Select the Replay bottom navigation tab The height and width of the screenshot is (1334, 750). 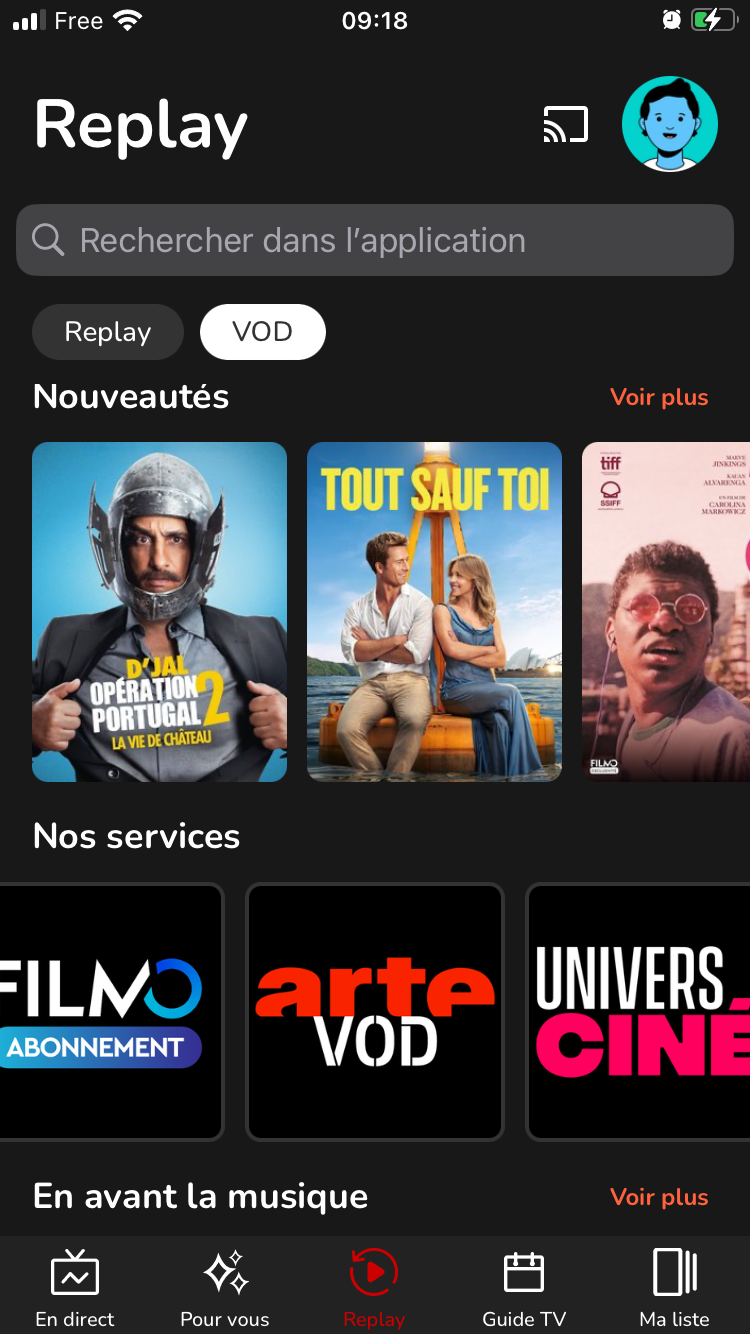(374, 1287)
